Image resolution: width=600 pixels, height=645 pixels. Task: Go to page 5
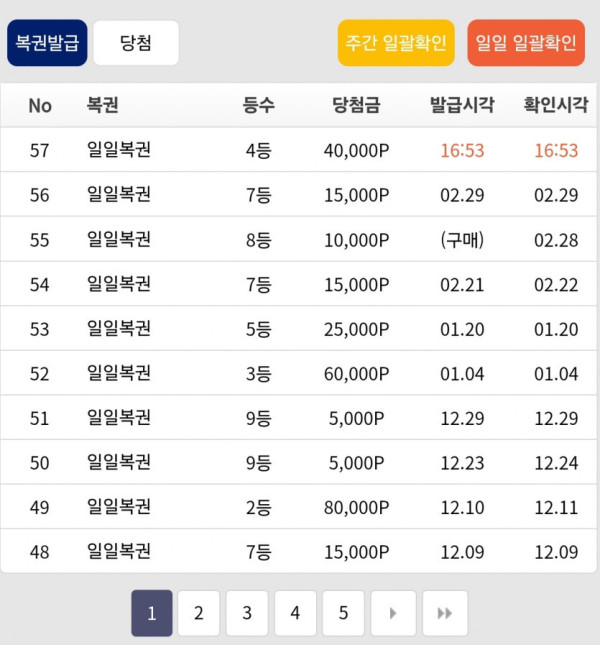pos(343,613)
